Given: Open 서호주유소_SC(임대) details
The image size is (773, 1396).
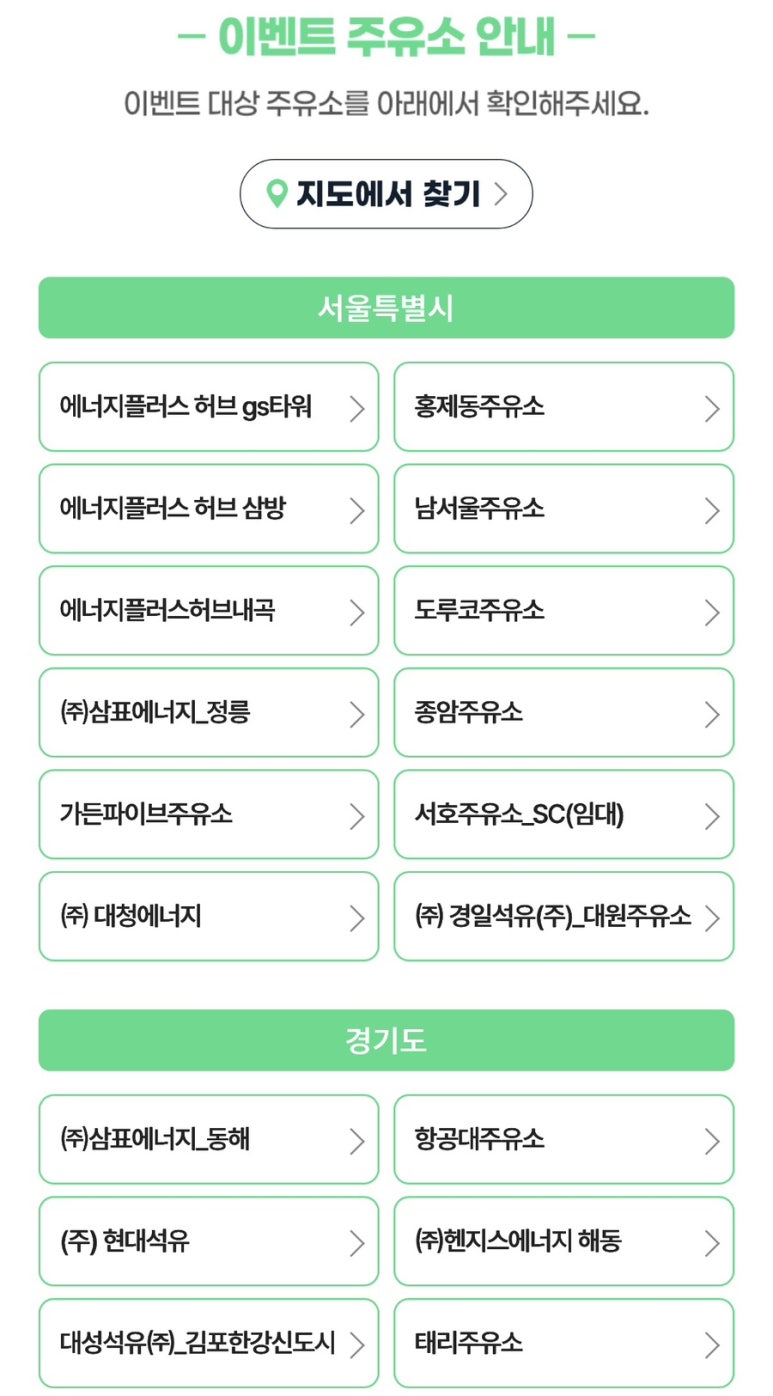Looking at the screenshot, I should click(x=563, y=815).
